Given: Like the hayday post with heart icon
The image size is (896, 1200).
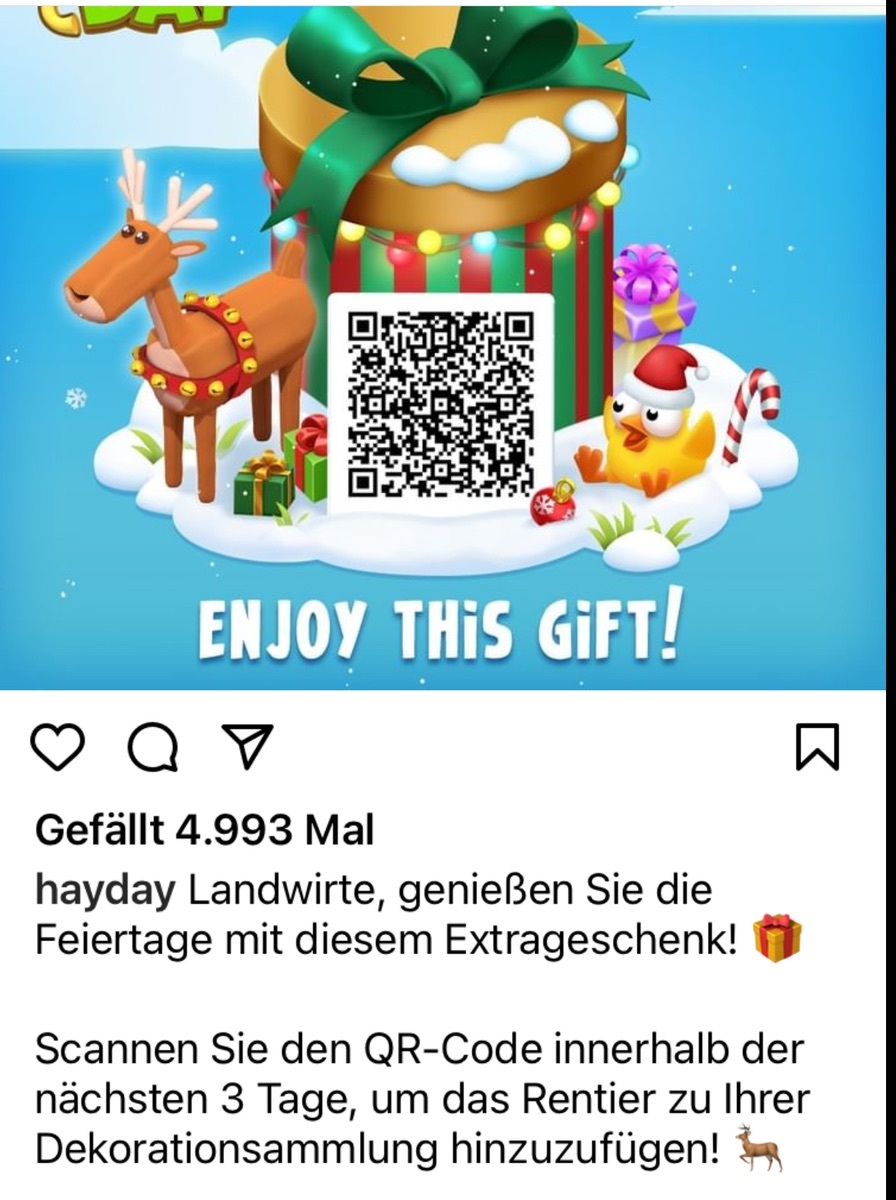Looking at the screenshot, I should click(57, 747).
